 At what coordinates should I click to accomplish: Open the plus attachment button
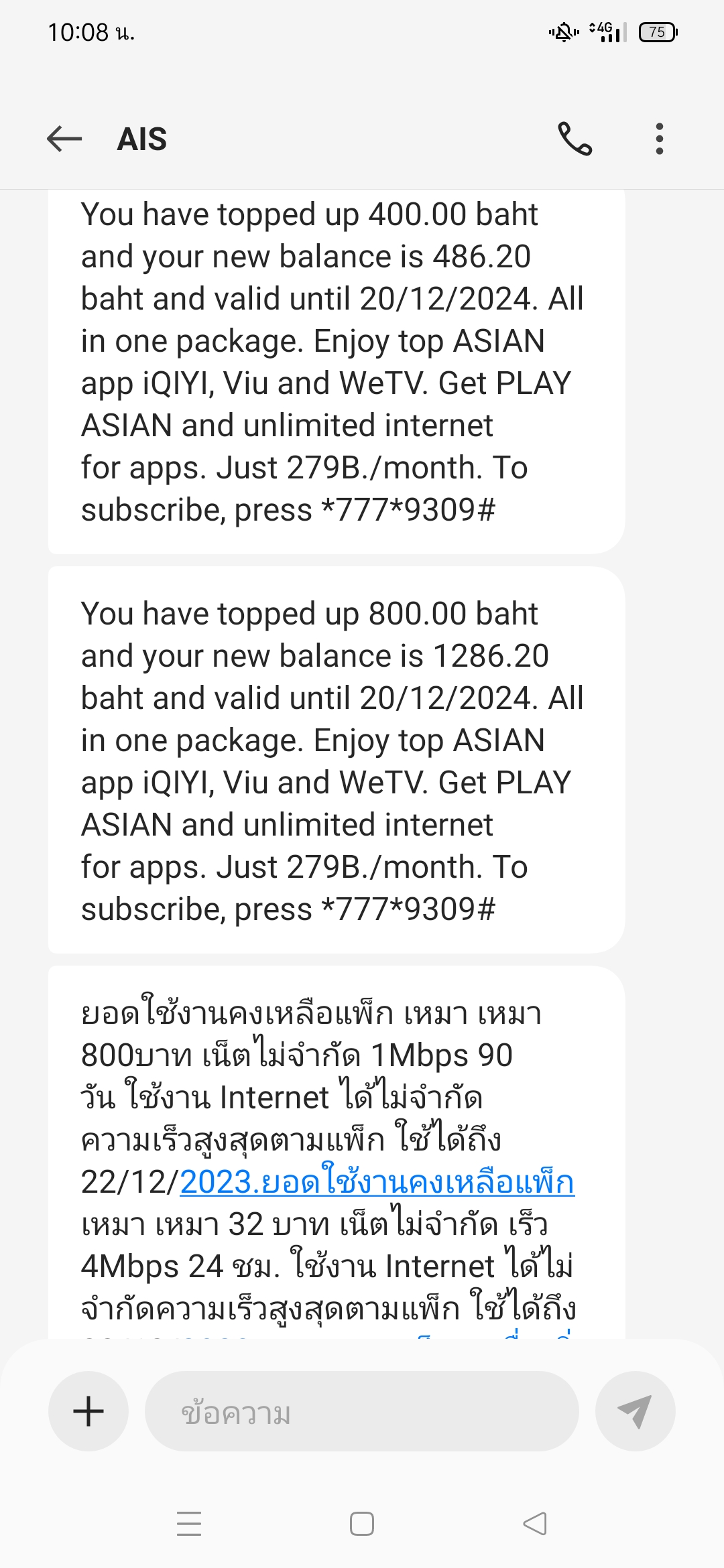click(88, 1411)
